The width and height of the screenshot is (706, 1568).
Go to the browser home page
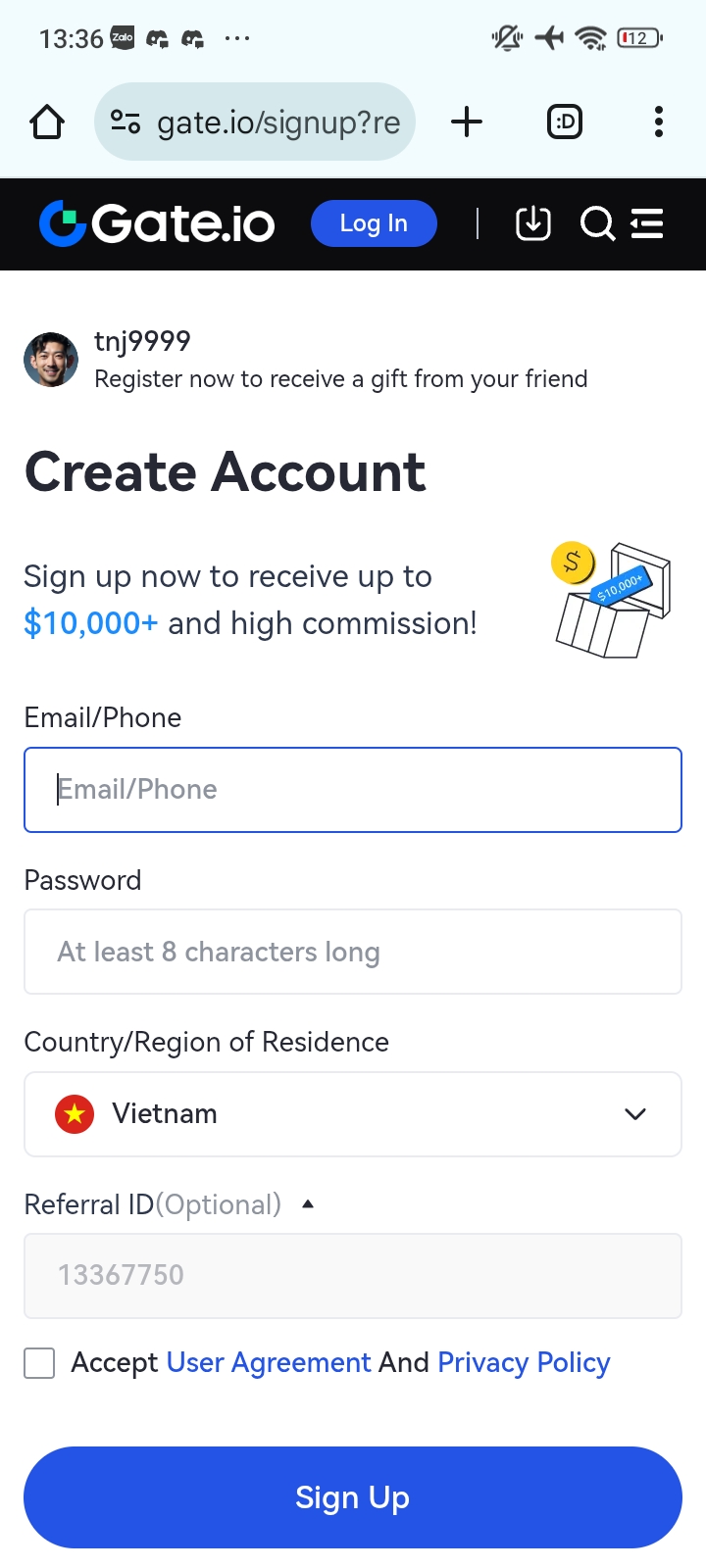pyautogui.click(x=47, y=122)
